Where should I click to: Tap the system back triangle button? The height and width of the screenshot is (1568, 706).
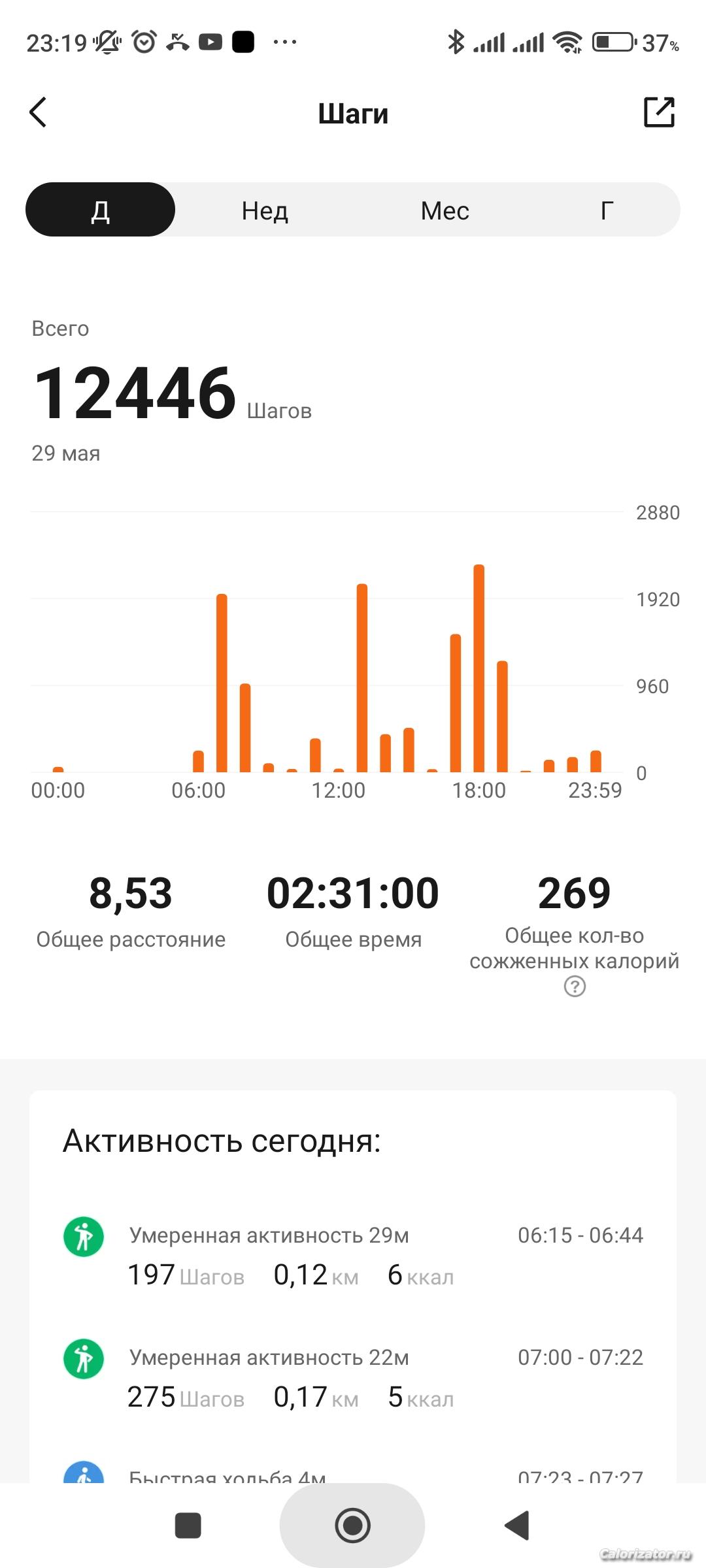pos(517,1526)
